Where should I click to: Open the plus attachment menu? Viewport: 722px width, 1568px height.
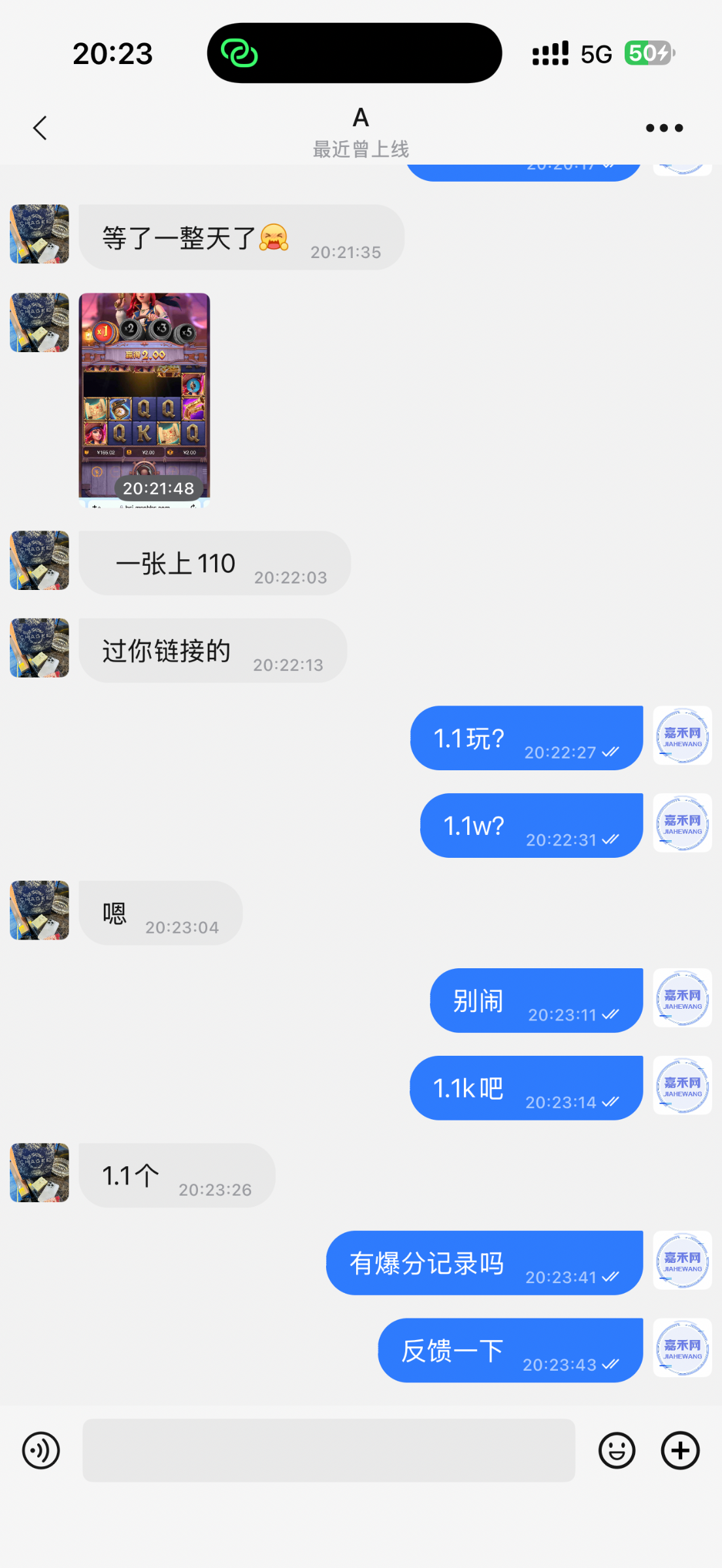tap(680, 1450)
